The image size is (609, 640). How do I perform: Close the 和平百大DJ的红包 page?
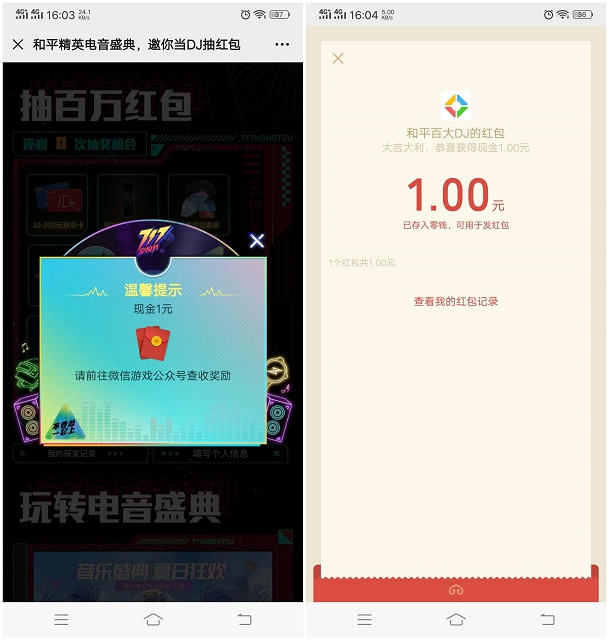[x=338, y=59]
